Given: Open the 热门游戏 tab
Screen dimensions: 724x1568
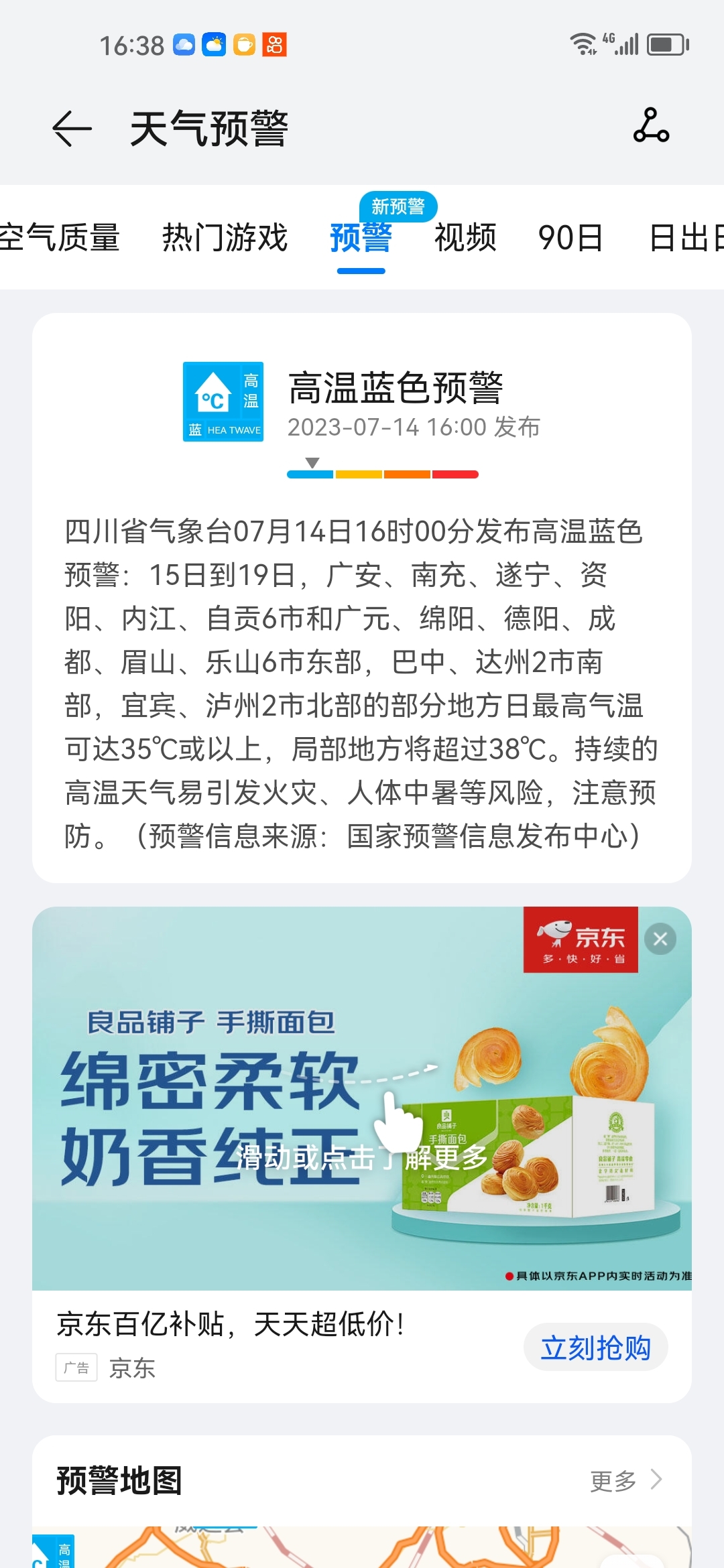Looking at the screenshot, I should 225,238.
